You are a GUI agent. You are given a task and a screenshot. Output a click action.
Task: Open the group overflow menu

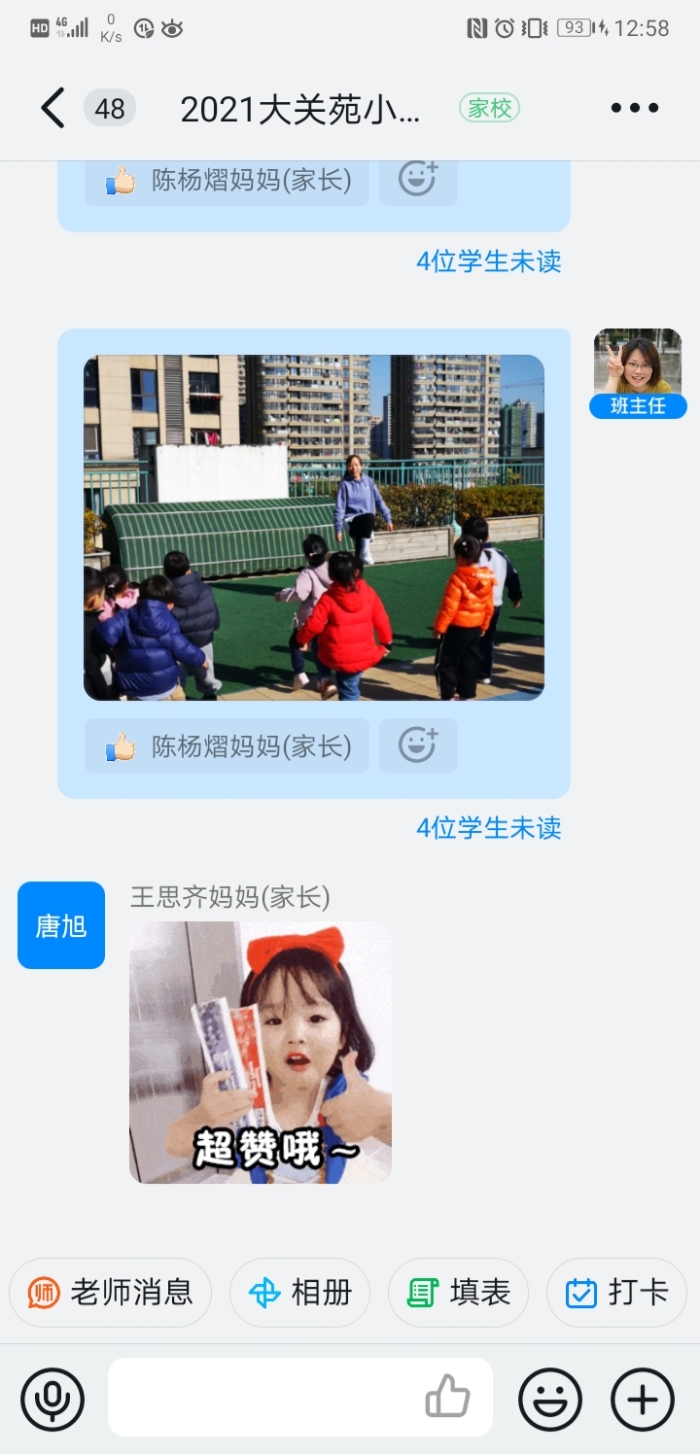(x=634, y=108)
